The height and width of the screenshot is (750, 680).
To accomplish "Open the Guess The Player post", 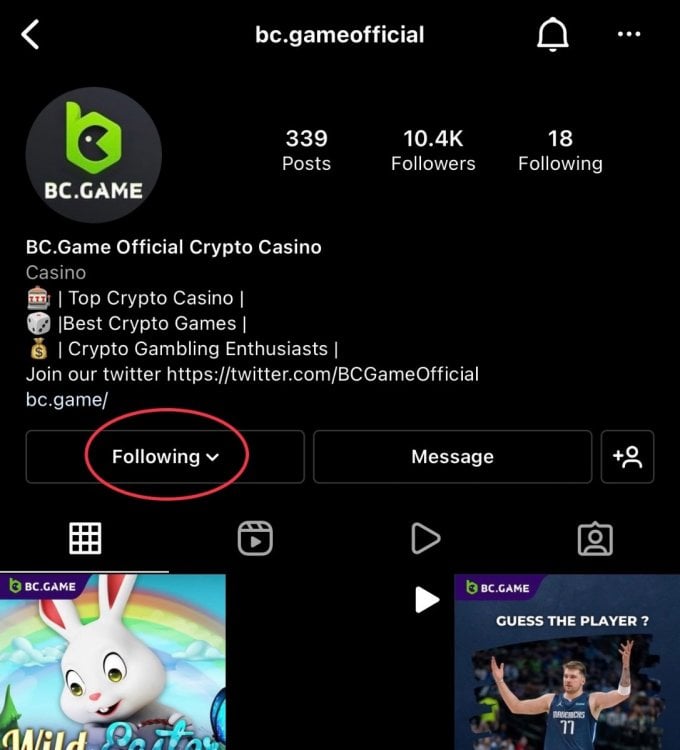I will click(x=566, y=662).
